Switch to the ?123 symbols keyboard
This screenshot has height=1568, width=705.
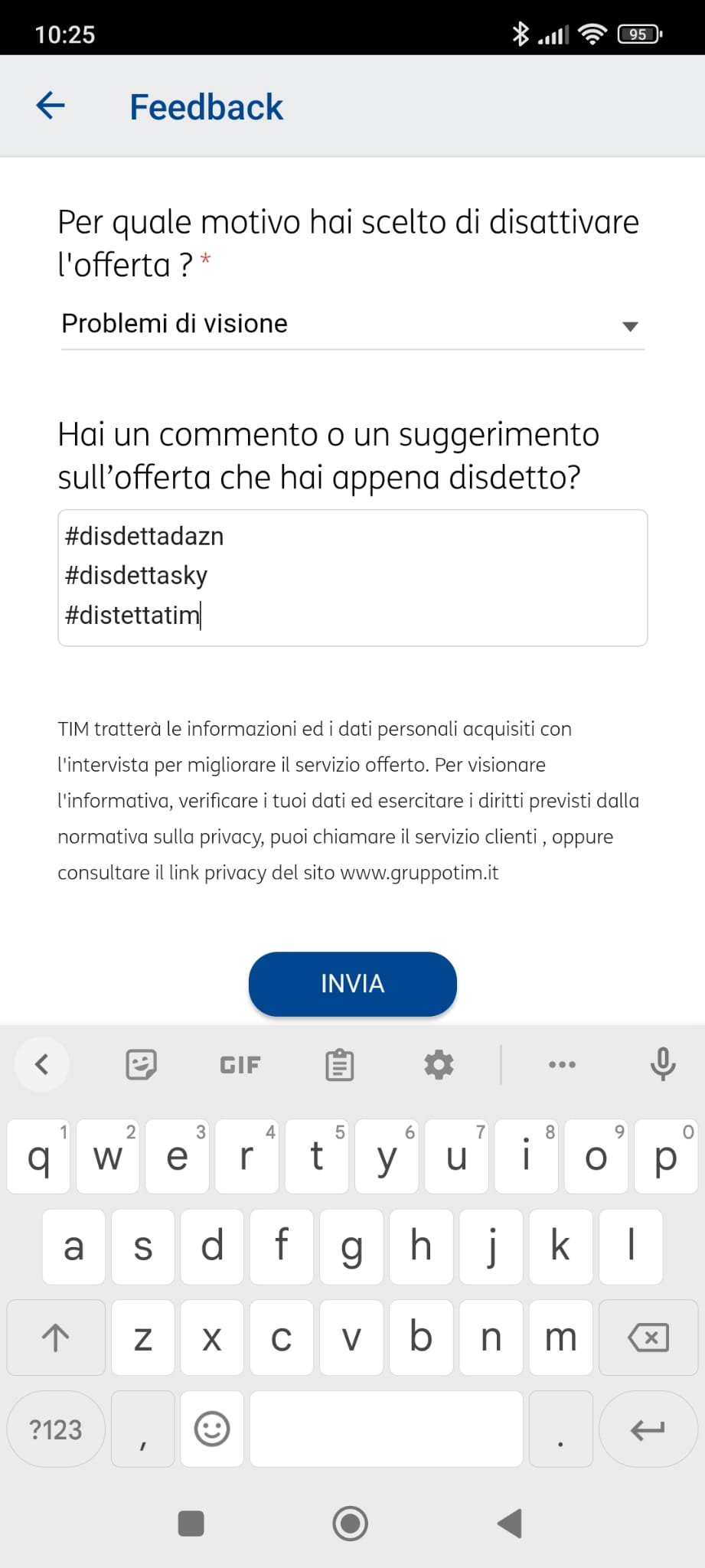click(55, 1429)
